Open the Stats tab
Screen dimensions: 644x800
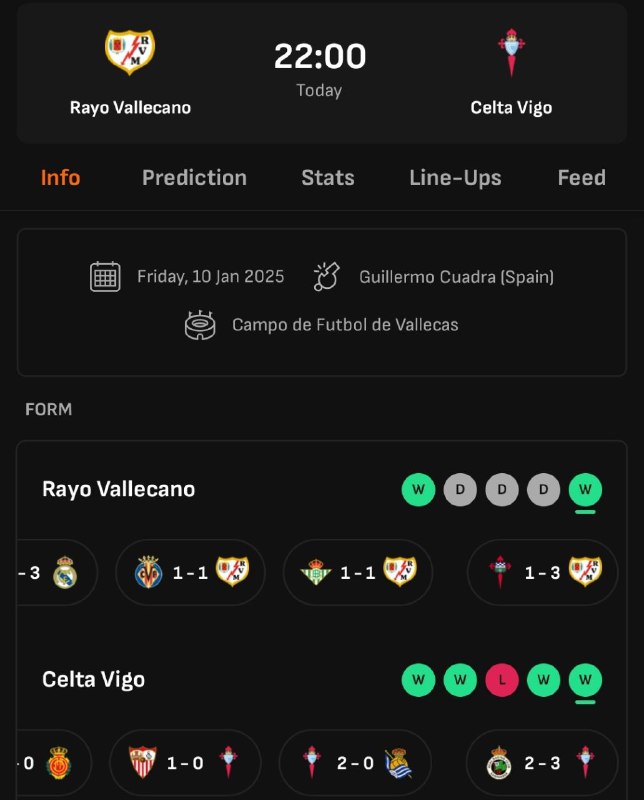[327, 178]
